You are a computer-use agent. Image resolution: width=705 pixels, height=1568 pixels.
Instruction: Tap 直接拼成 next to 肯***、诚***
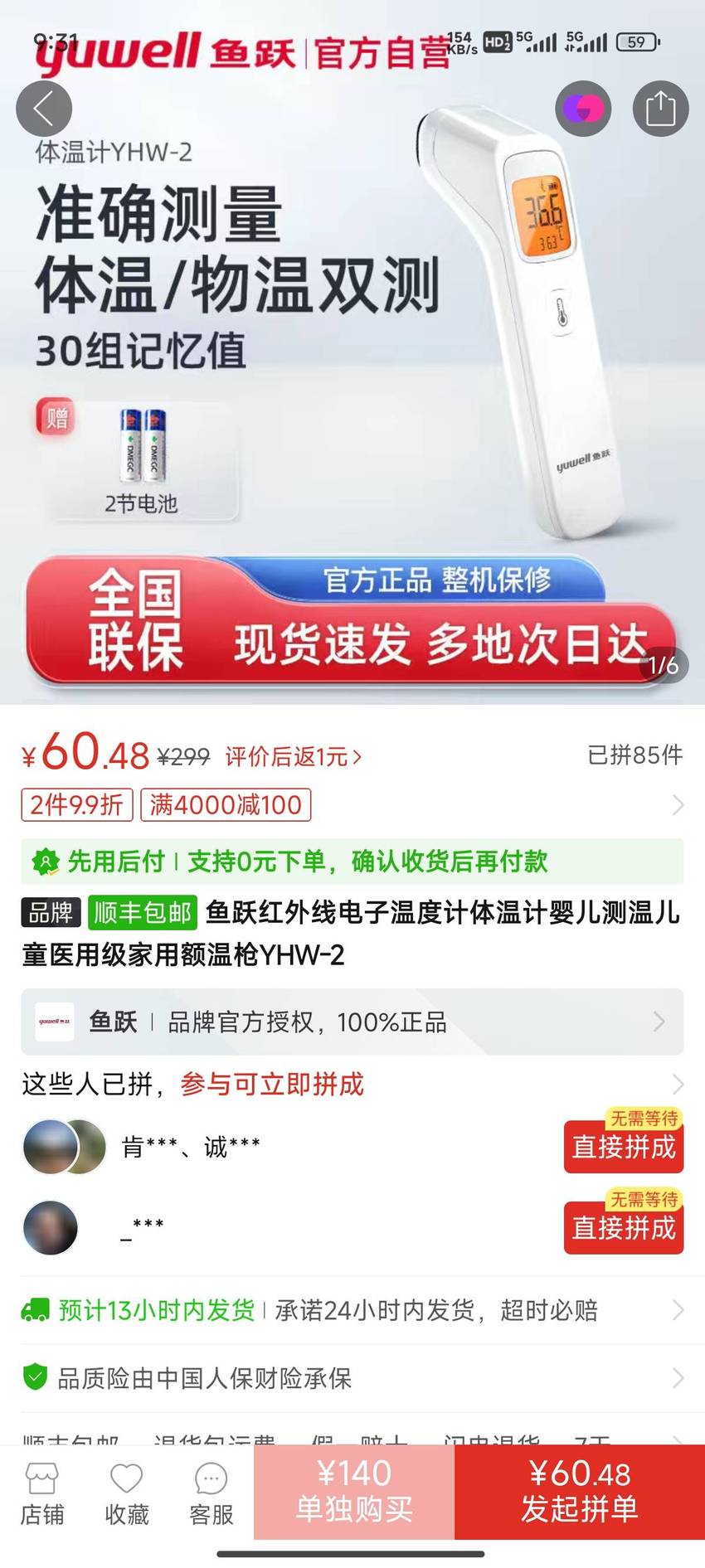click(x=624, y=1147)
